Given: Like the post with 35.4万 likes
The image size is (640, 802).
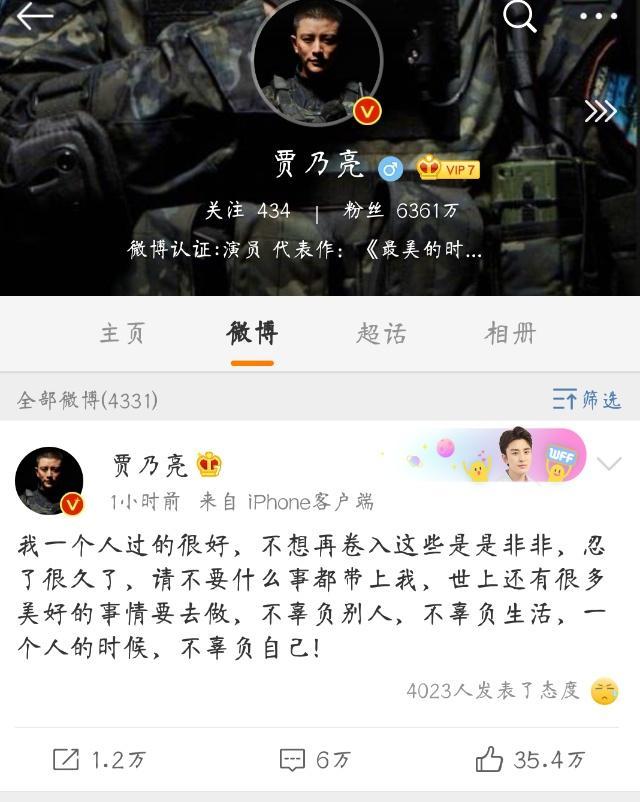Looking at the screenshot, I should [x=530, y=760].
